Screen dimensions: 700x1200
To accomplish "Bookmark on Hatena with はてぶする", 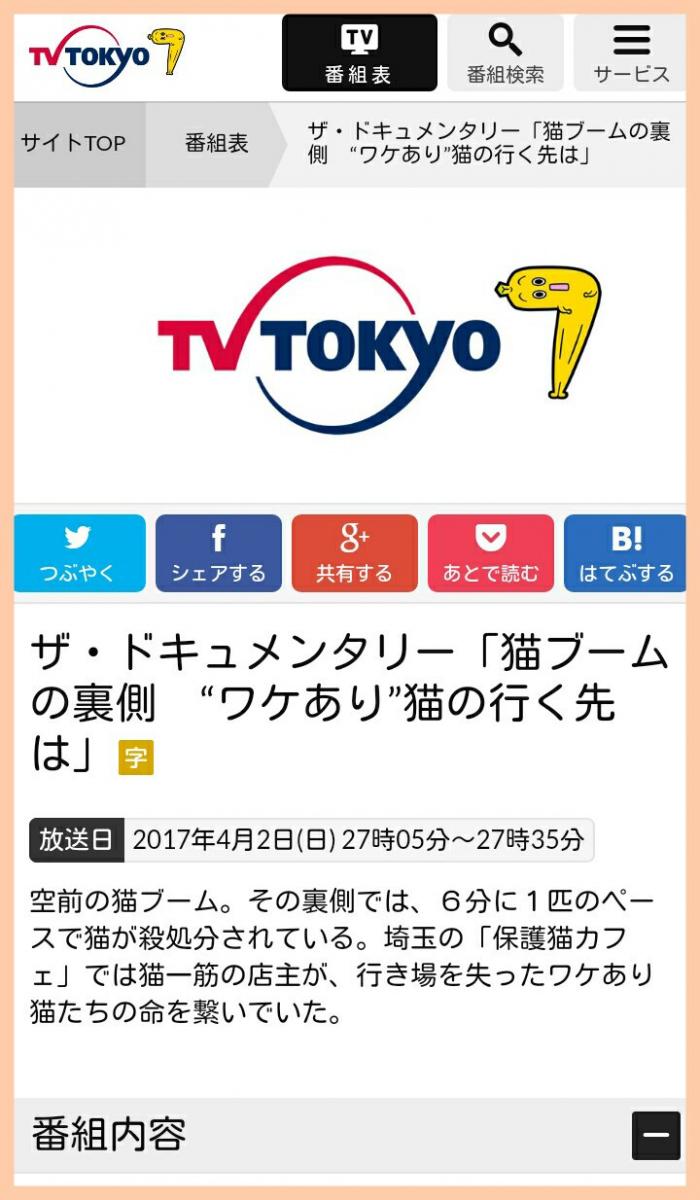I will click(626, 553).
